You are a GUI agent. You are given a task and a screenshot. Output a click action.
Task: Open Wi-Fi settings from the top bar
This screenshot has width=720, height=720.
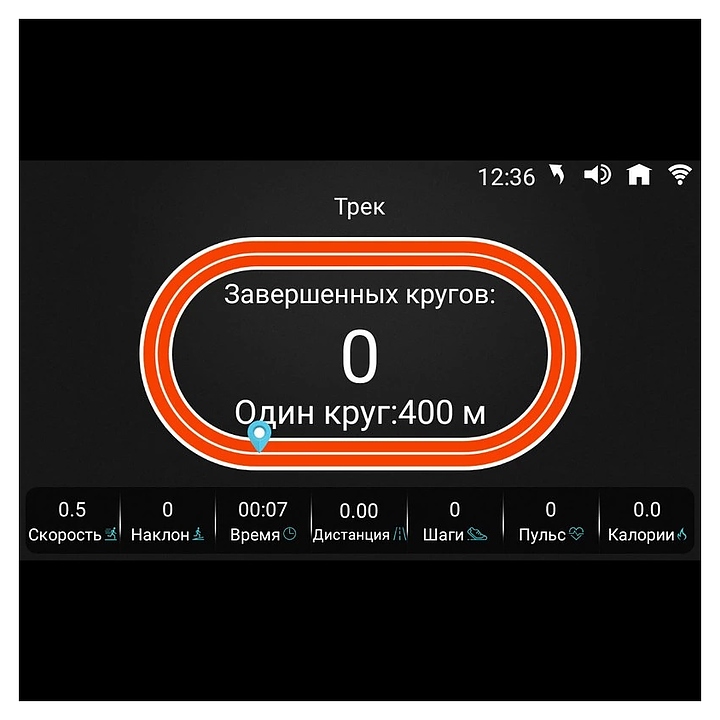(x=681, y=176)
